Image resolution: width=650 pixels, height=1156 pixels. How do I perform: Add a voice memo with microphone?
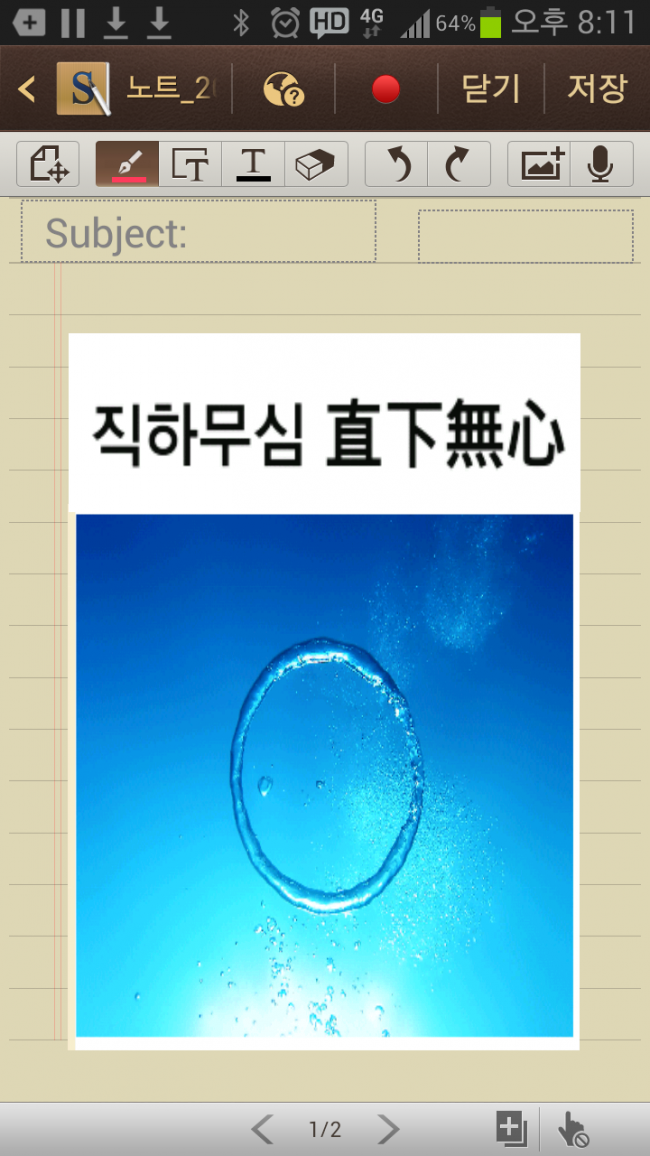[601, 164]
